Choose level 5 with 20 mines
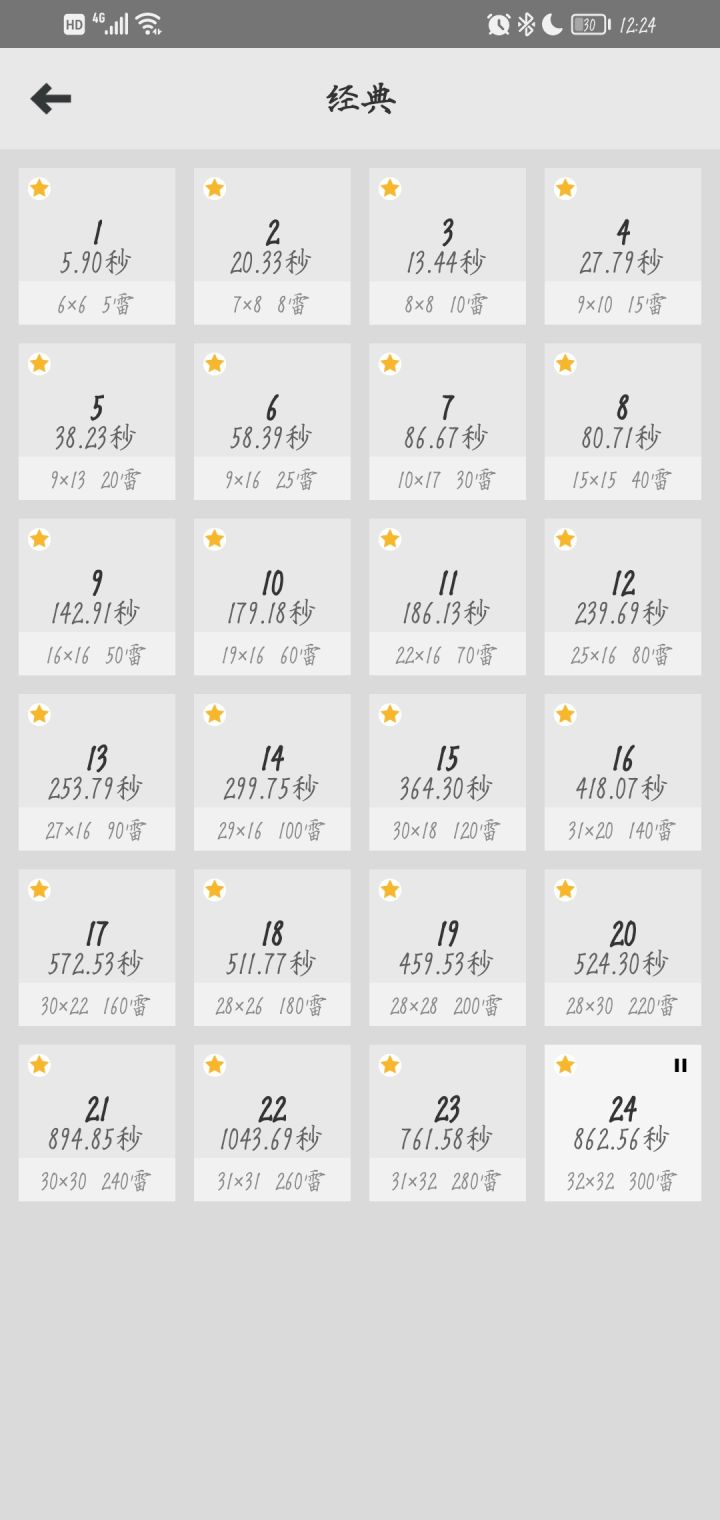This screenshot has height=1520, width=720. (97, 421)
